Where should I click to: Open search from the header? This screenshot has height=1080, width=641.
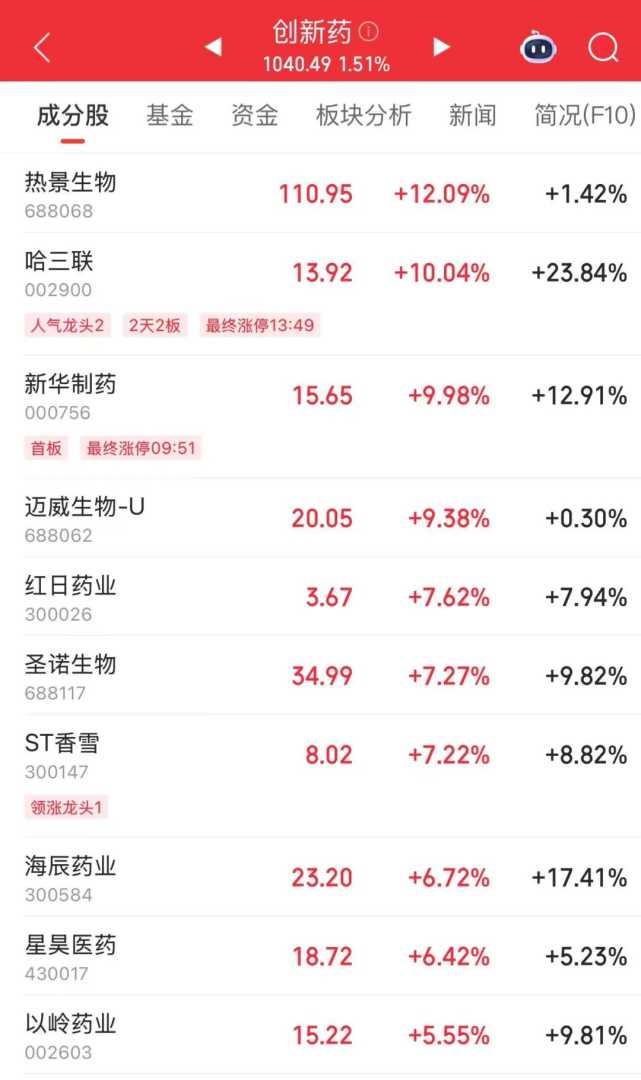click(603, 47)
